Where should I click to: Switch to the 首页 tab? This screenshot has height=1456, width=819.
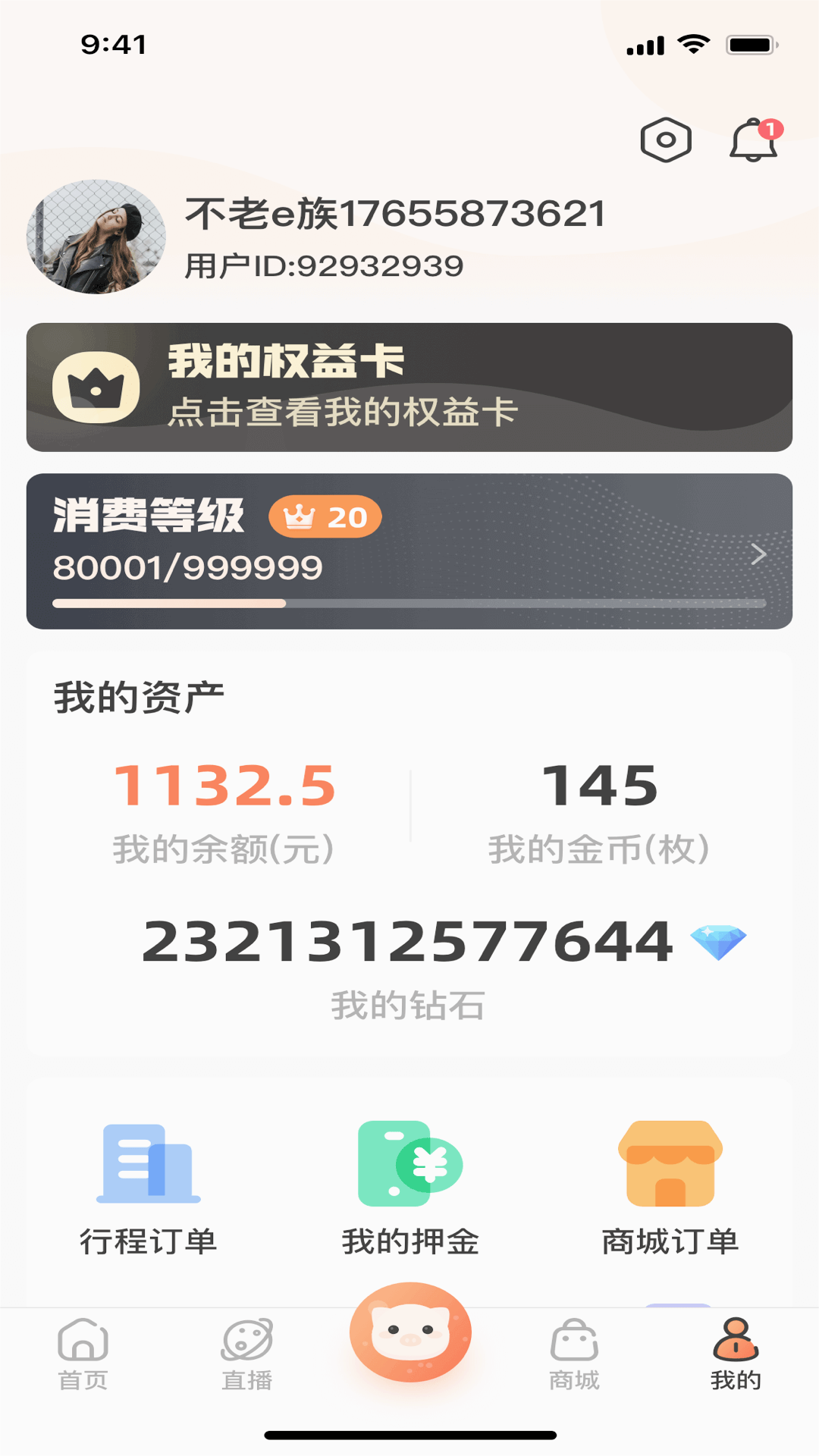pos(83,1354)
